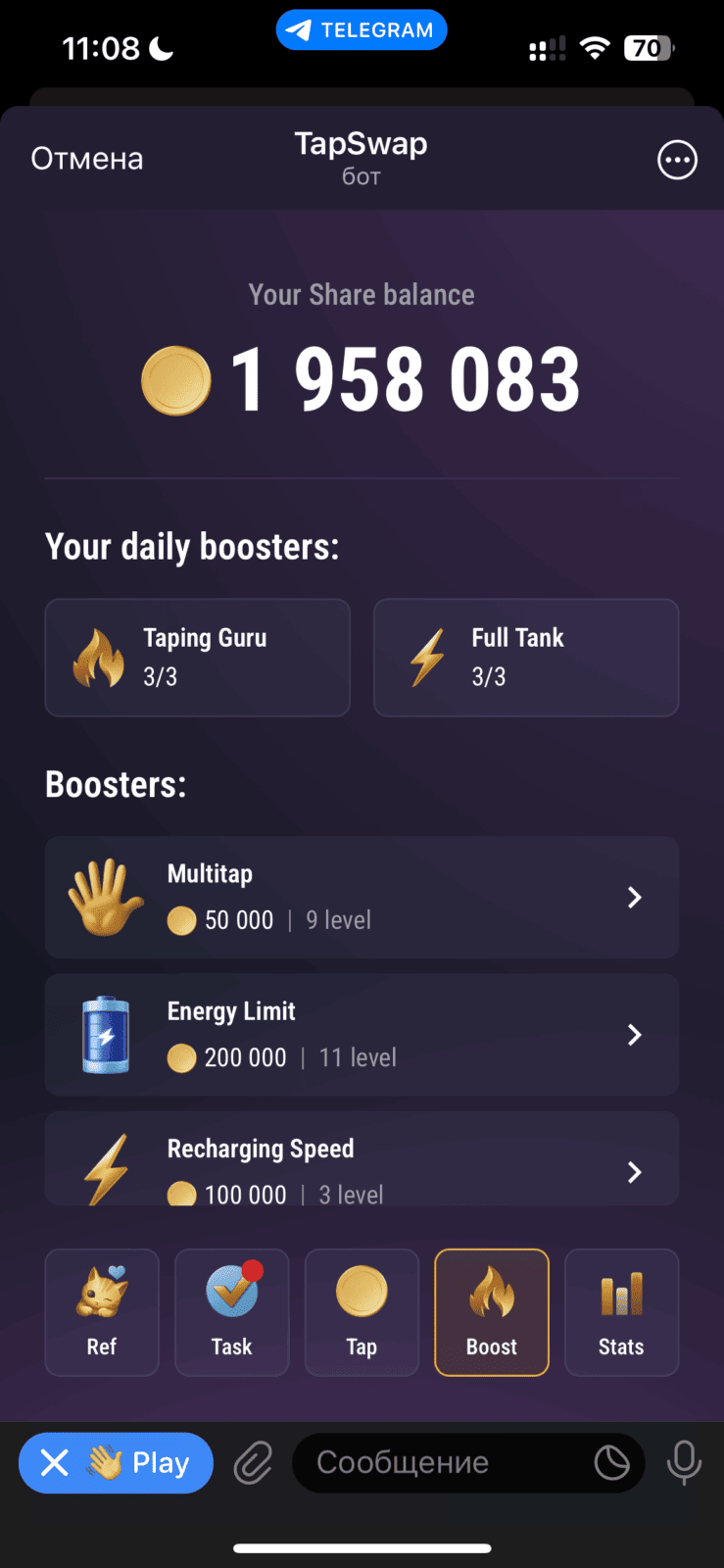Open the Energy Limit booster upgrade
Viewport: 724px width, 1568px height.
pyautogui.click(x=362, y=1034)
